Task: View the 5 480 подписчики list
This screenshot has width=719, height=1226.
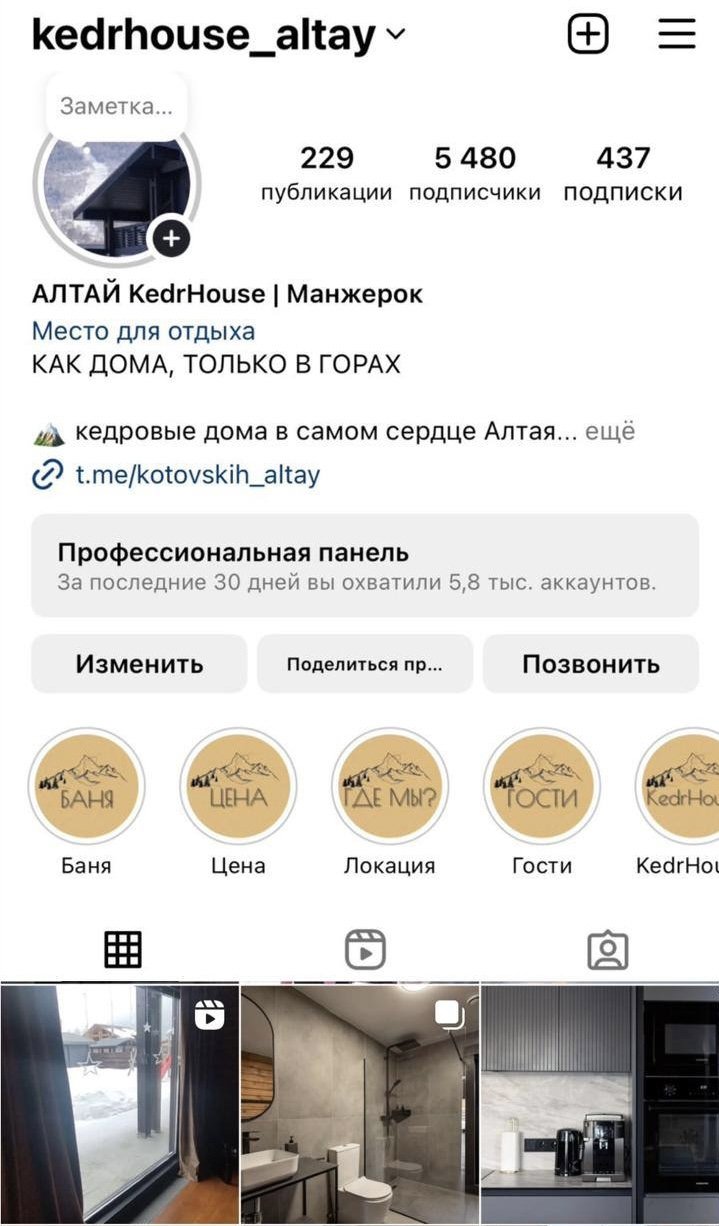Action: coord(475,173)
